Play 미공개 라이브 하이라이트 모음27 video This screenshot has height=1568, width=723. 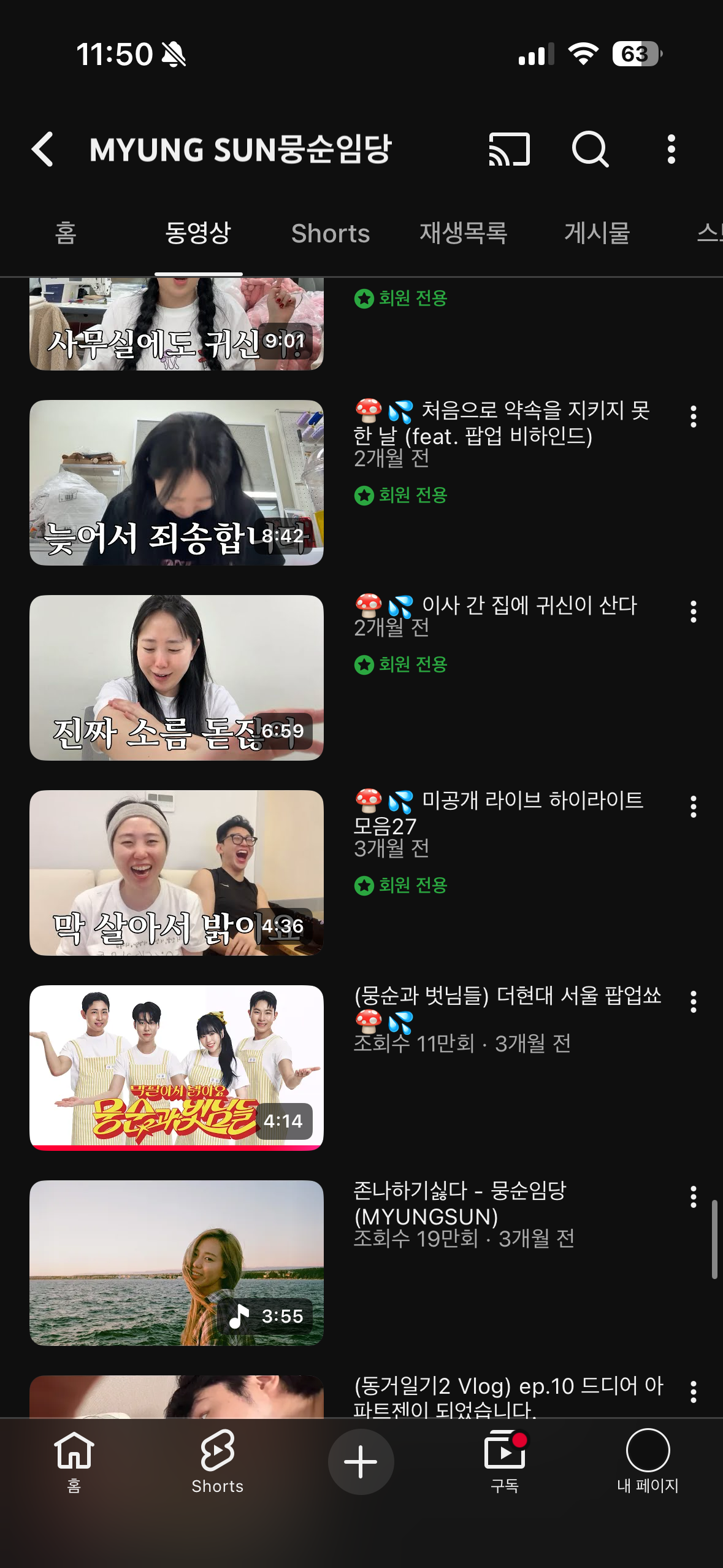coord(177,873)
